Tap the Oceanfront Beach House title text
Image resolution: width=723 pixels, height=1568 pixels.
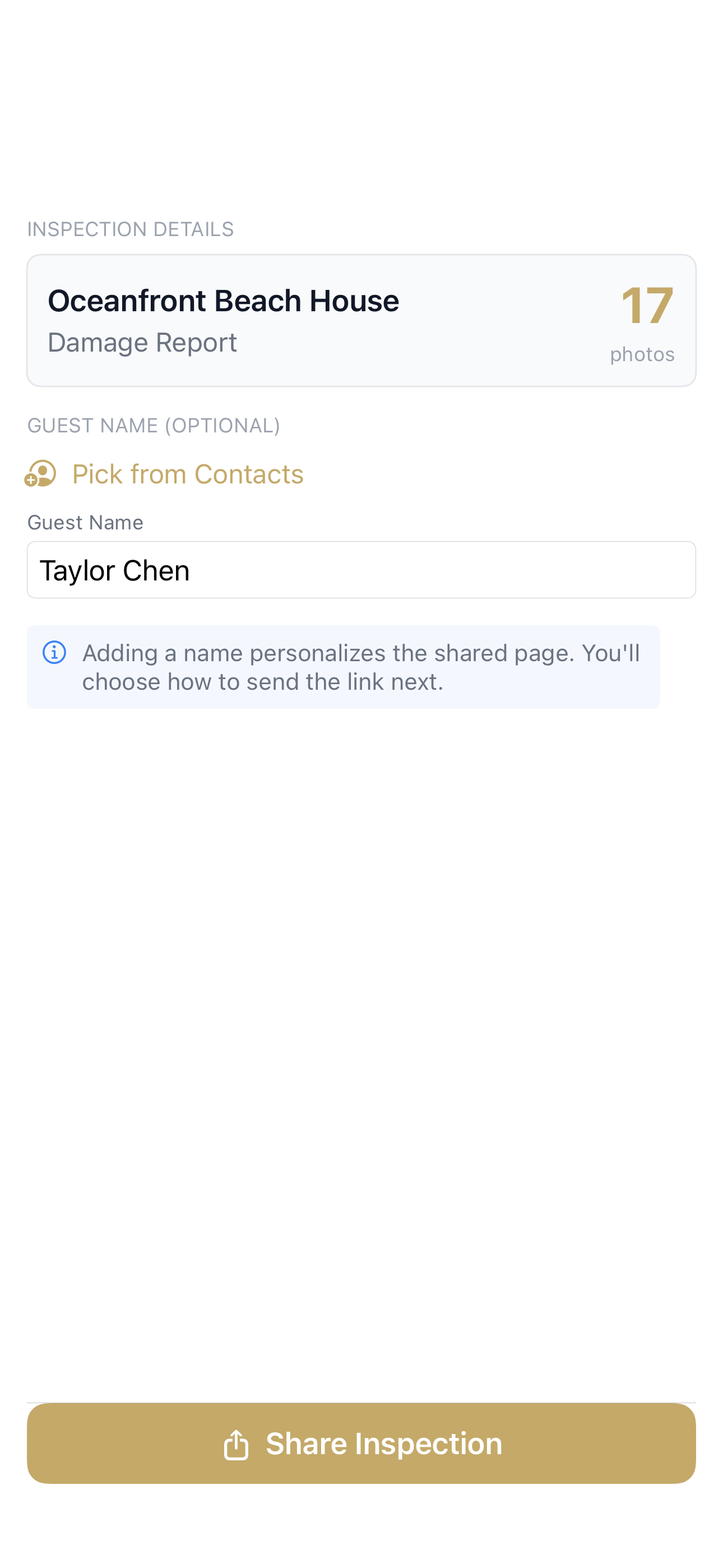coord(225,300)
